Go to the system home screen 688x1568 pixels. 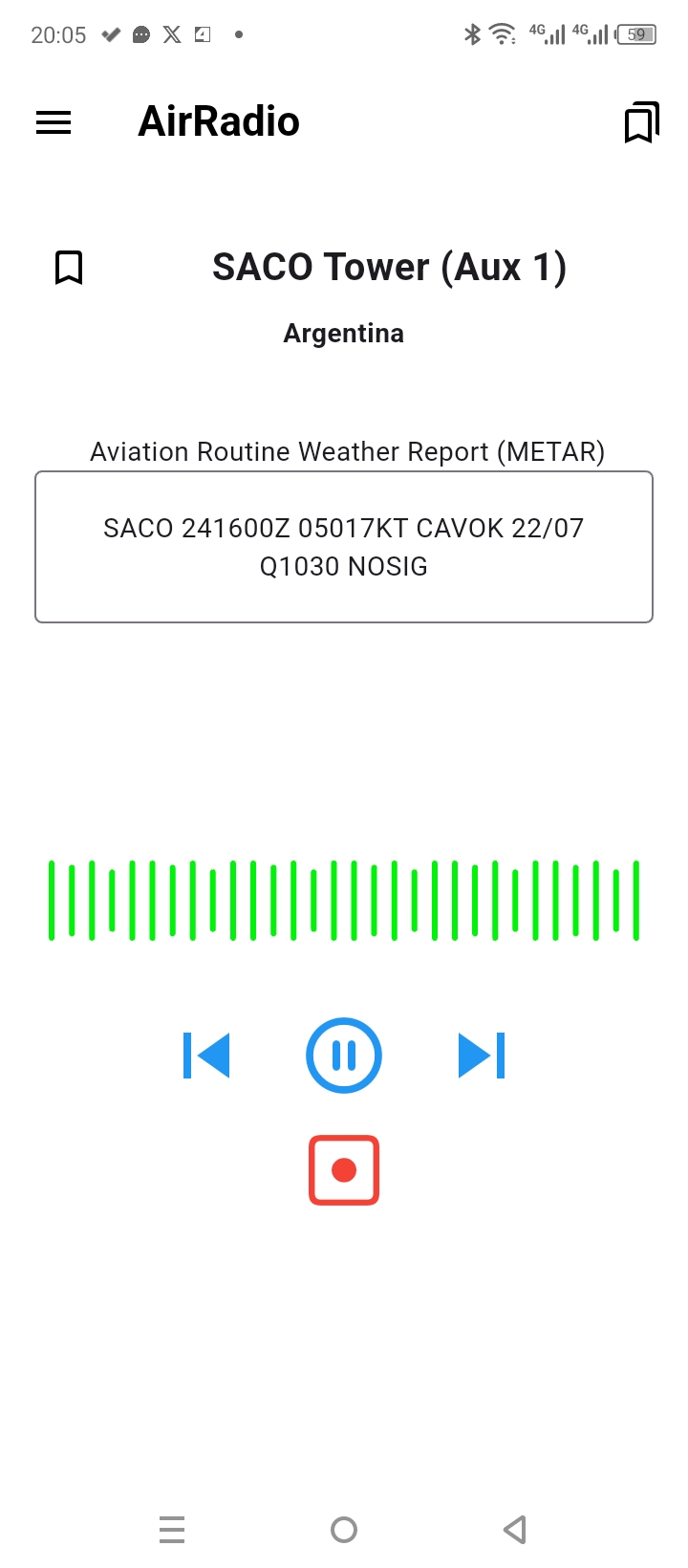[x=344, y=1530]
